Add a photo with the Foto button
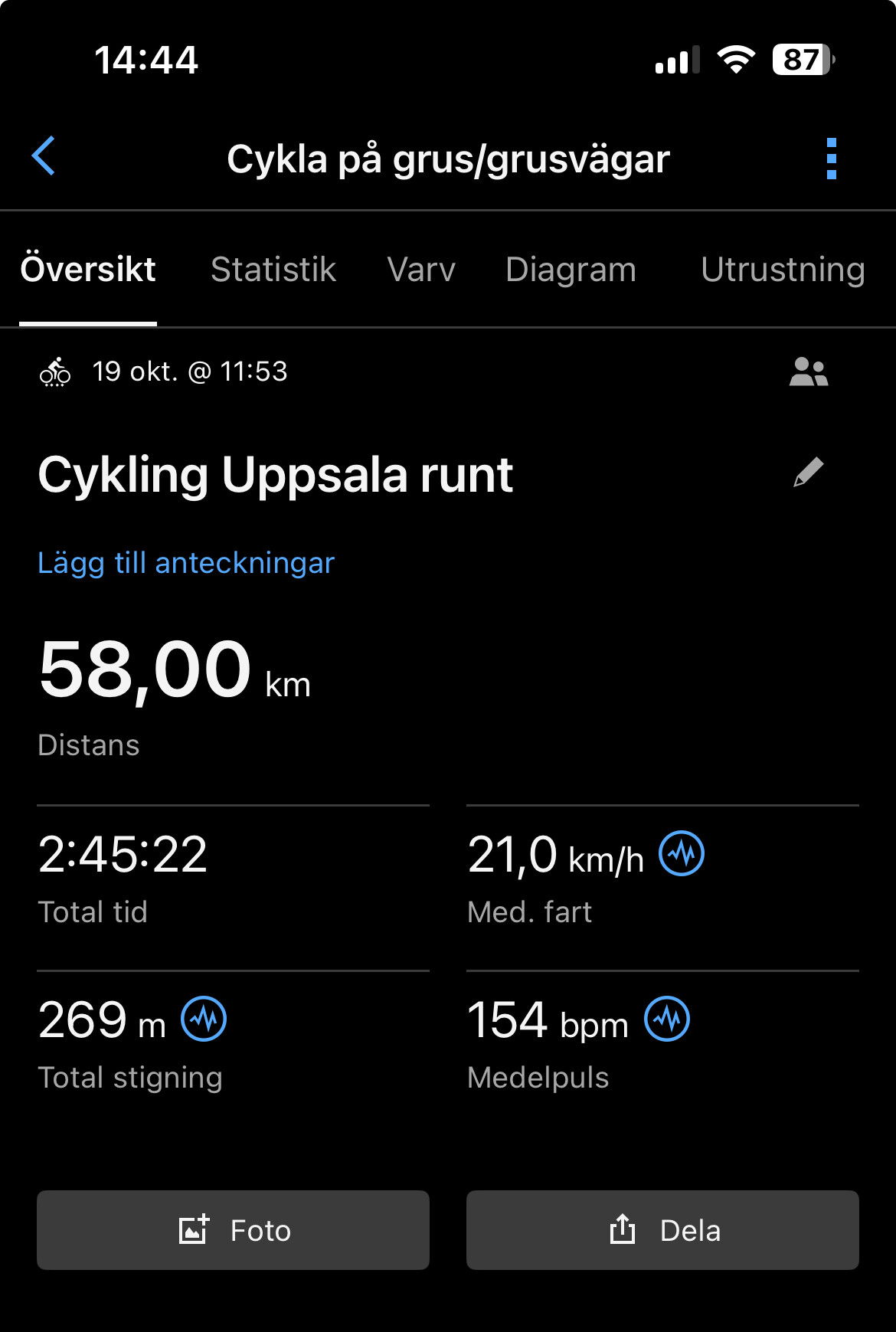896x1332 pixels. [233, 1230]
